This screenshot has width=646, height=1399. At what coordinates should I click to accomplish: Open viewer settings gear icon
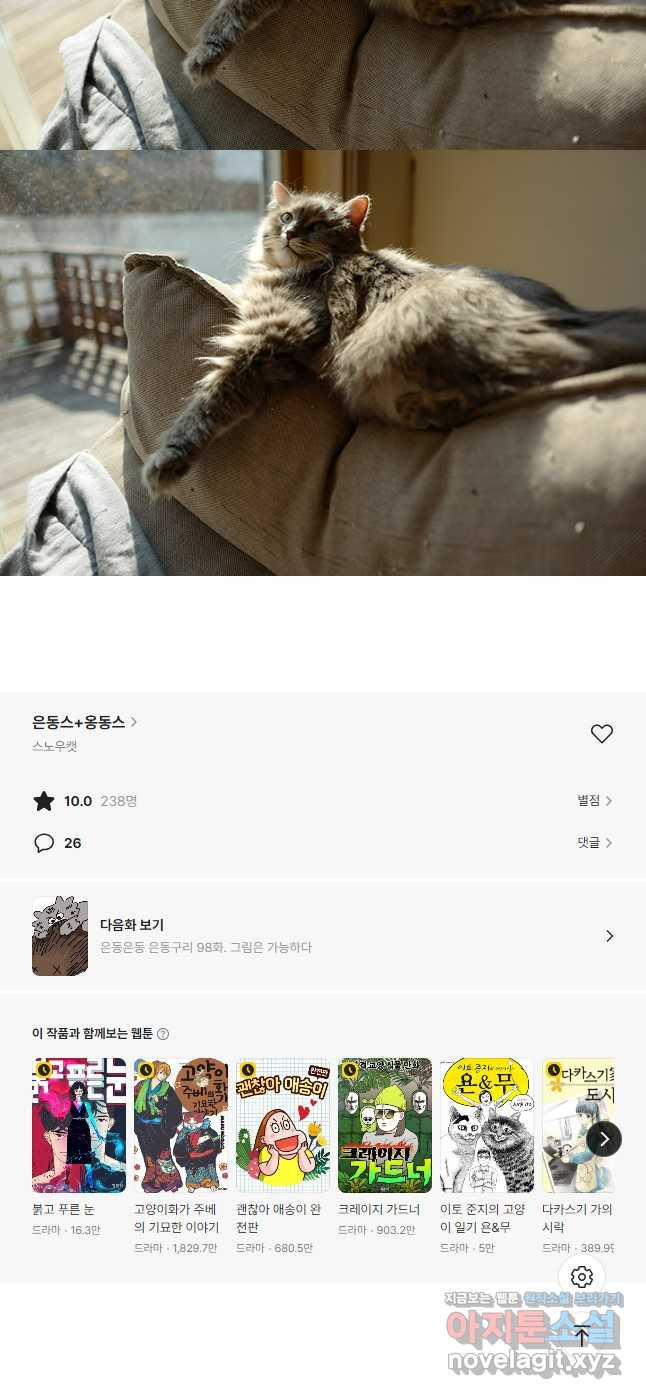coord(582,1277)
